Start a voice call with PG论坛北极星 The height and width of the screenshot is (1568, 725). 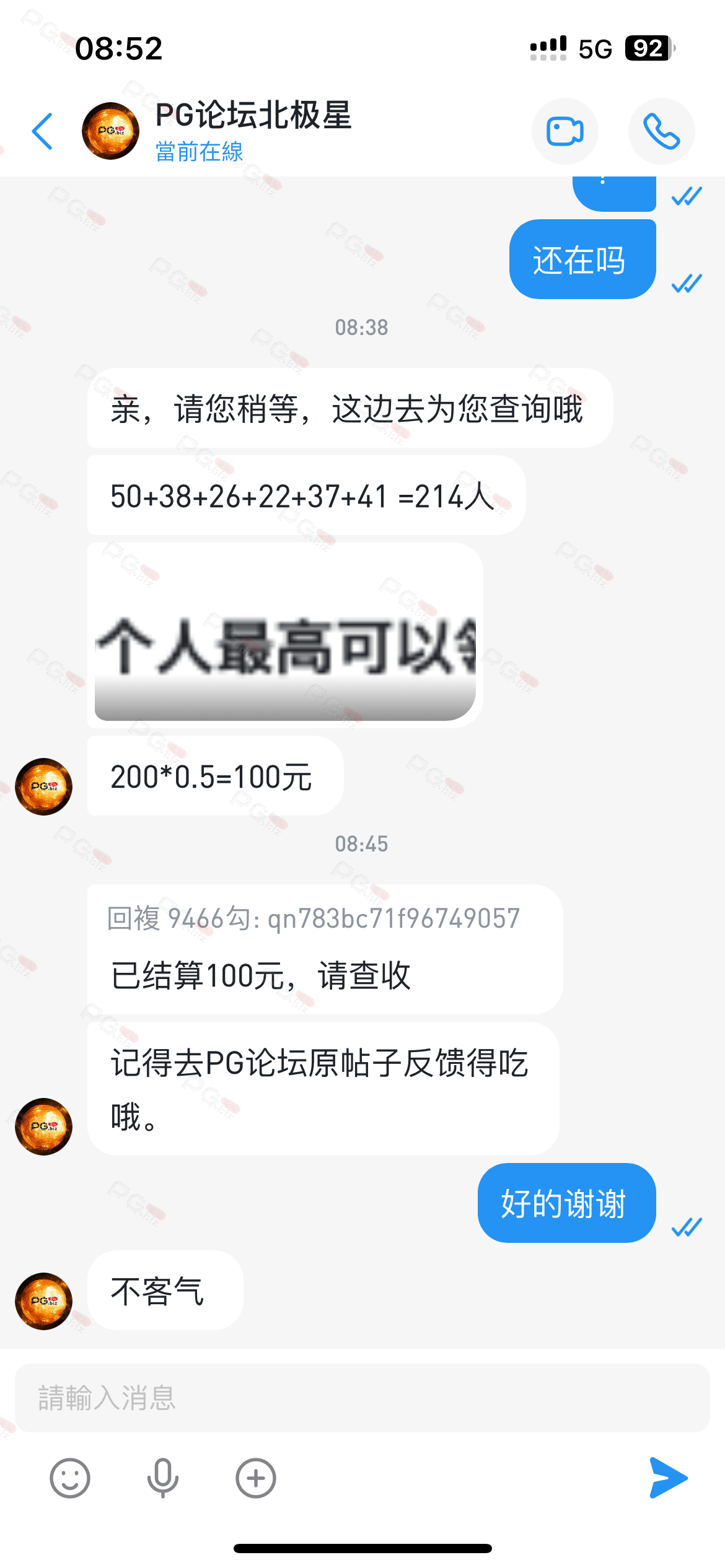(x=661, y=131)
